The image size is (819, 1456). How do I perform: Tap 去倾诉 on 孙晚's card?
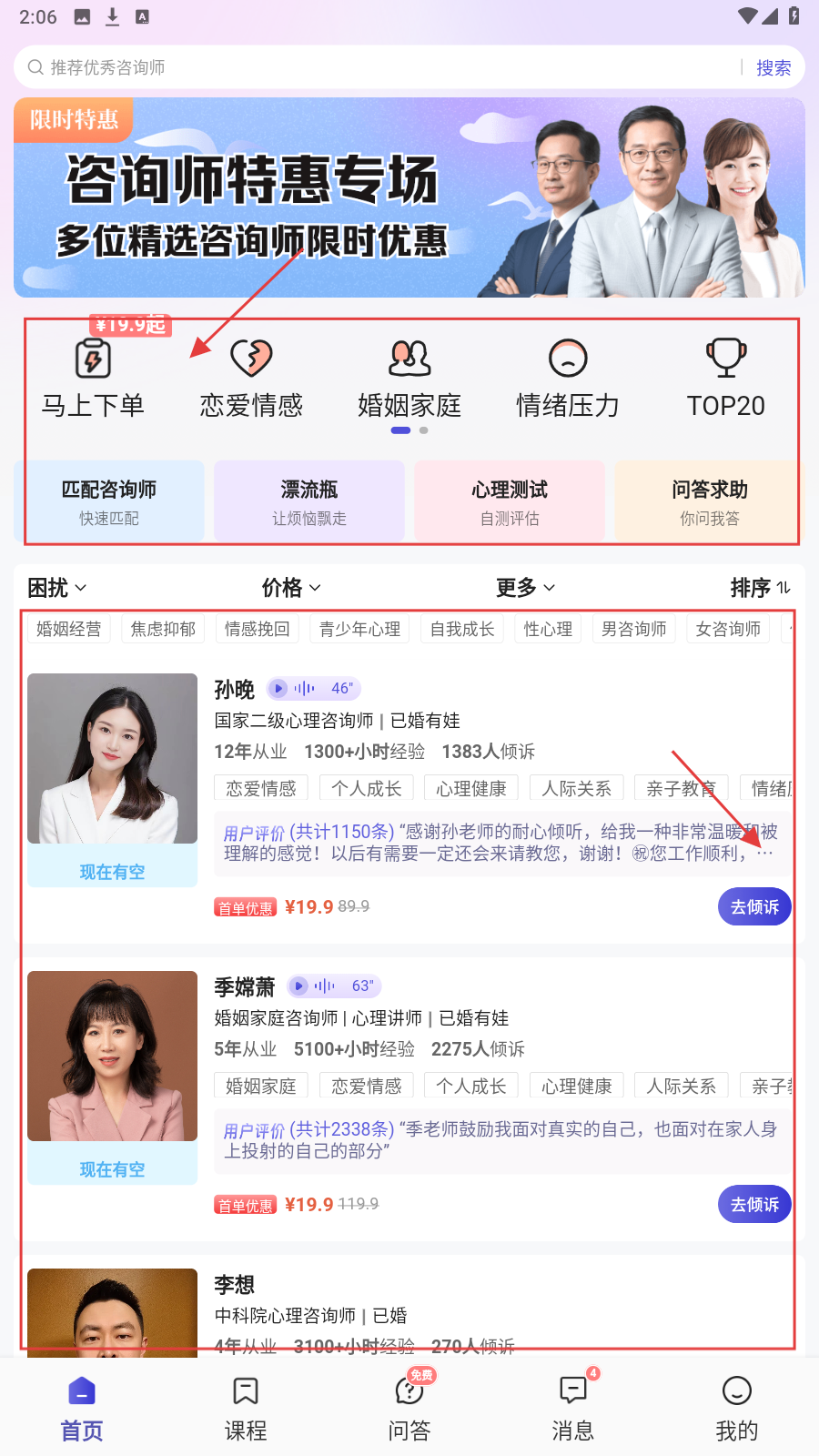[754, 906]
